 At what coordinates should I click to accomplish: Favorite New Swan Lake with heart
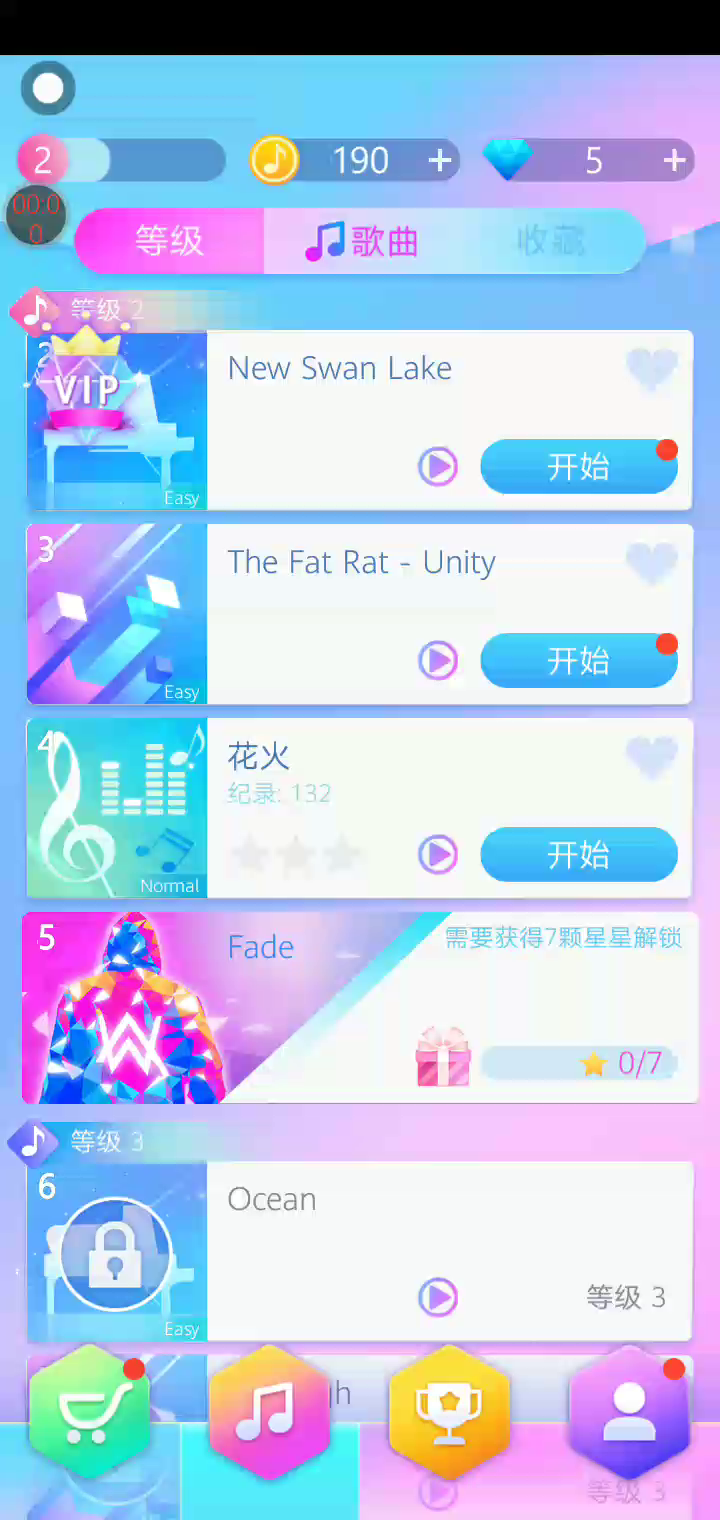(x=651, y=369)
